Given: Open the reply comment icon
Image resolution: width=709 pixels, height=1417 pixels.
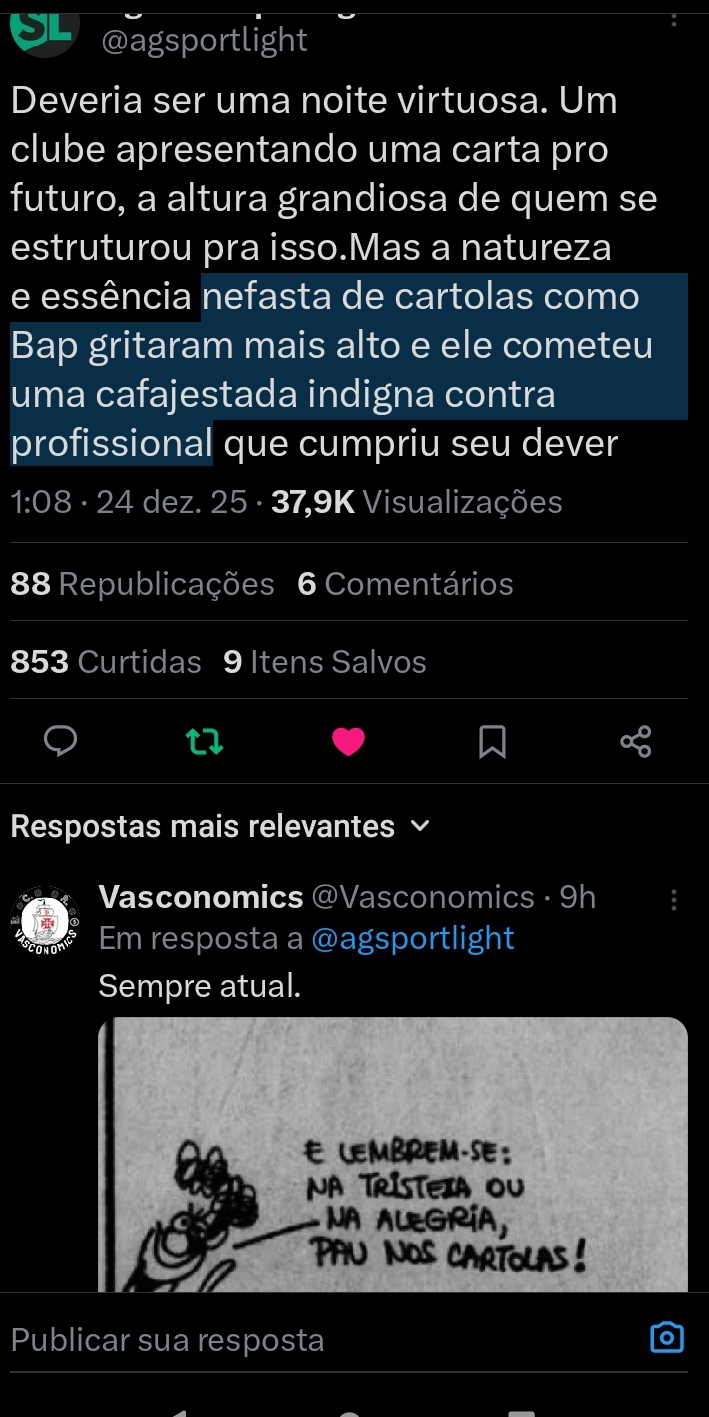Looking at the screenshot, I should pos(62,741).
